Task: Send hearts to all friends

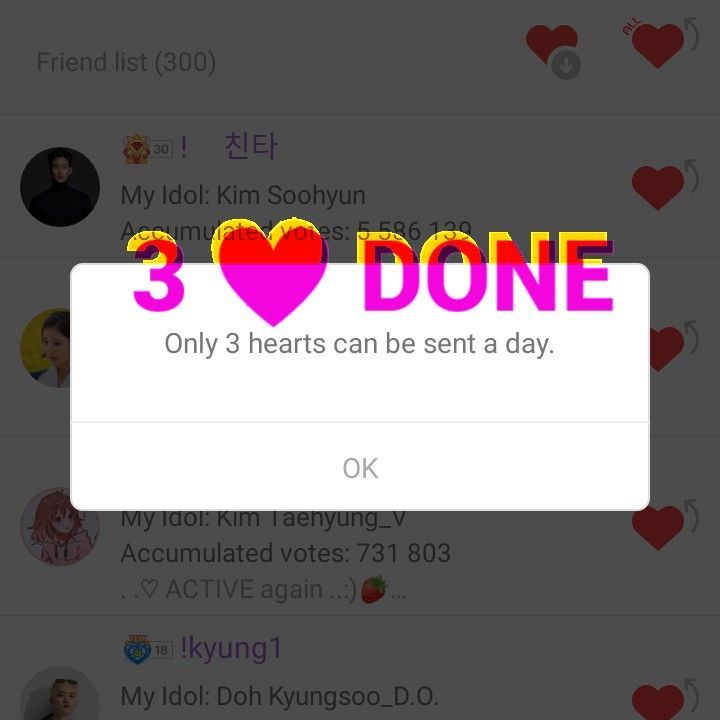Action: 659,45
